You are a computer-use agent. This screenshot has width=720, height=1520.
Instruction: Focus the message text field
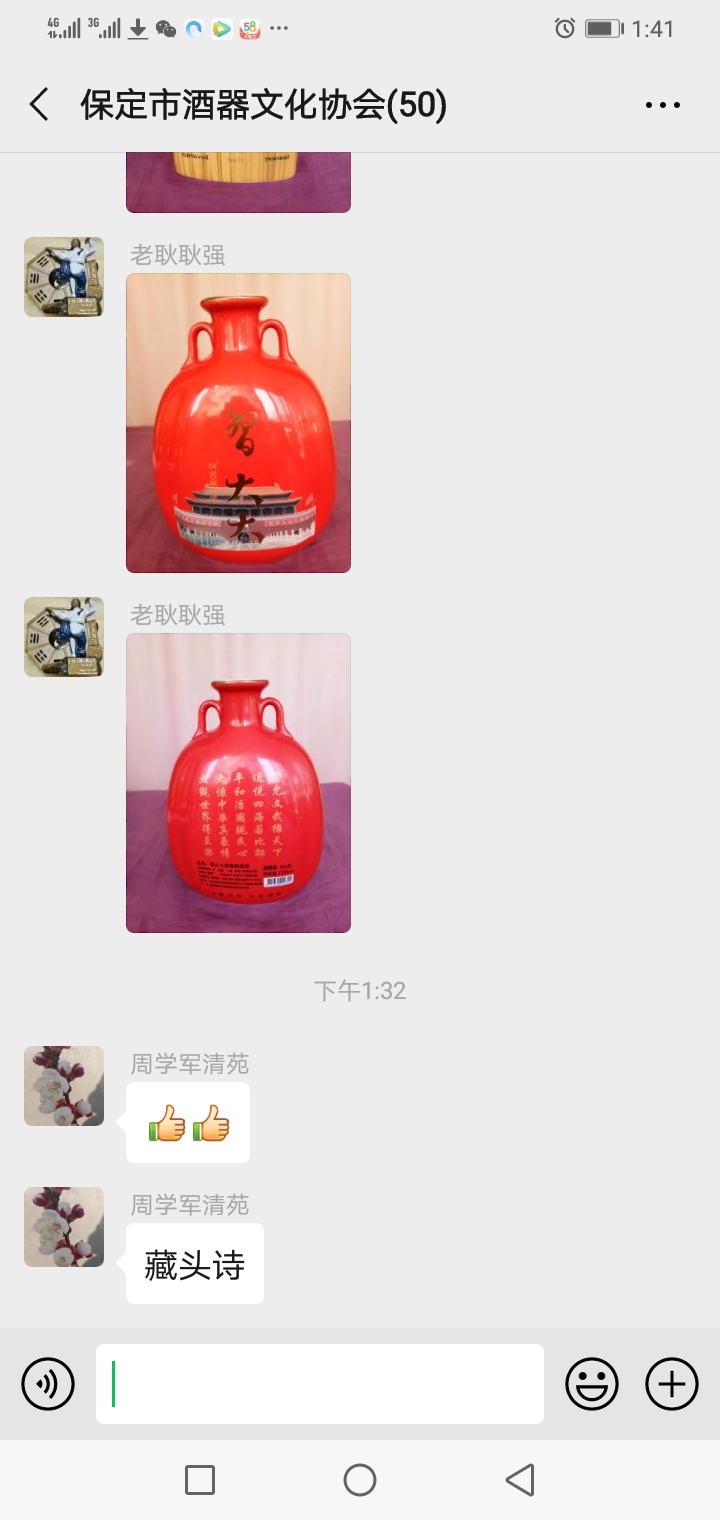[320, 1384]
